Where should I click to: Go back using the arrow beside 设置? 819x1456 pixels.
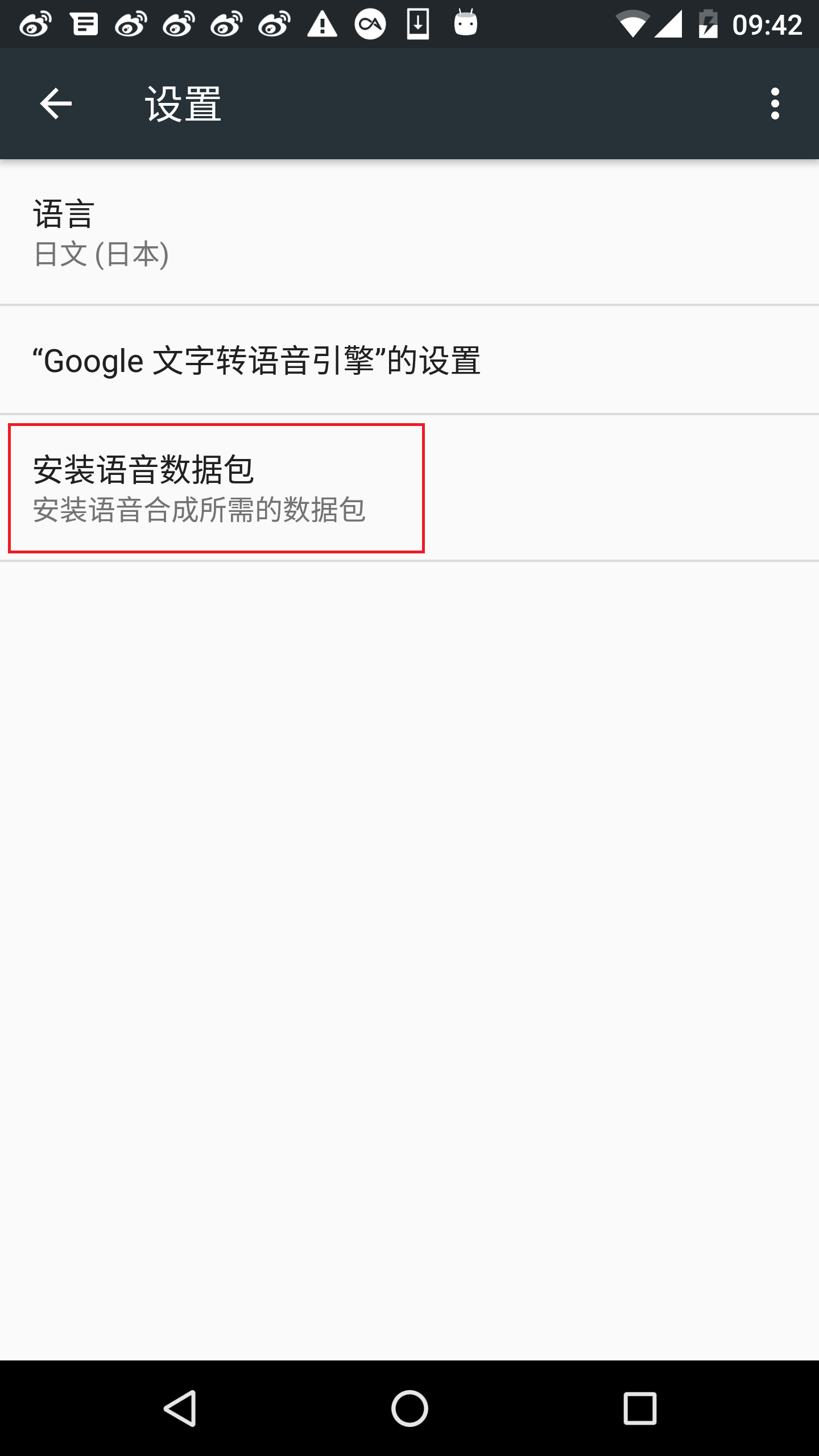(x=56, y=104)
